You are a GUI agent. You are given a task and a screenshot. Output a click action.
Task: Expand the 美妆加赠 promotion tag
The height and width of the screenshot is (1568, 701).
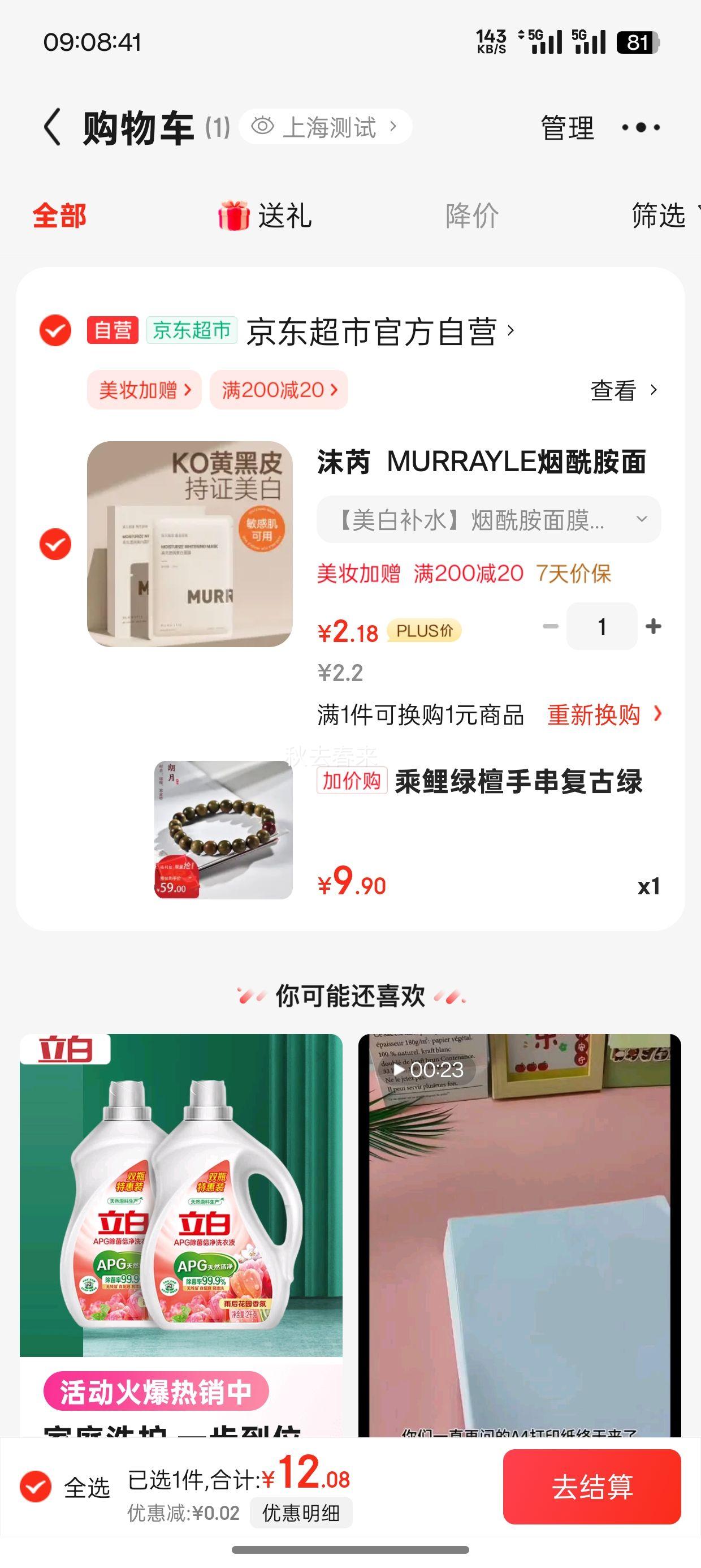(x=144, y=390)
